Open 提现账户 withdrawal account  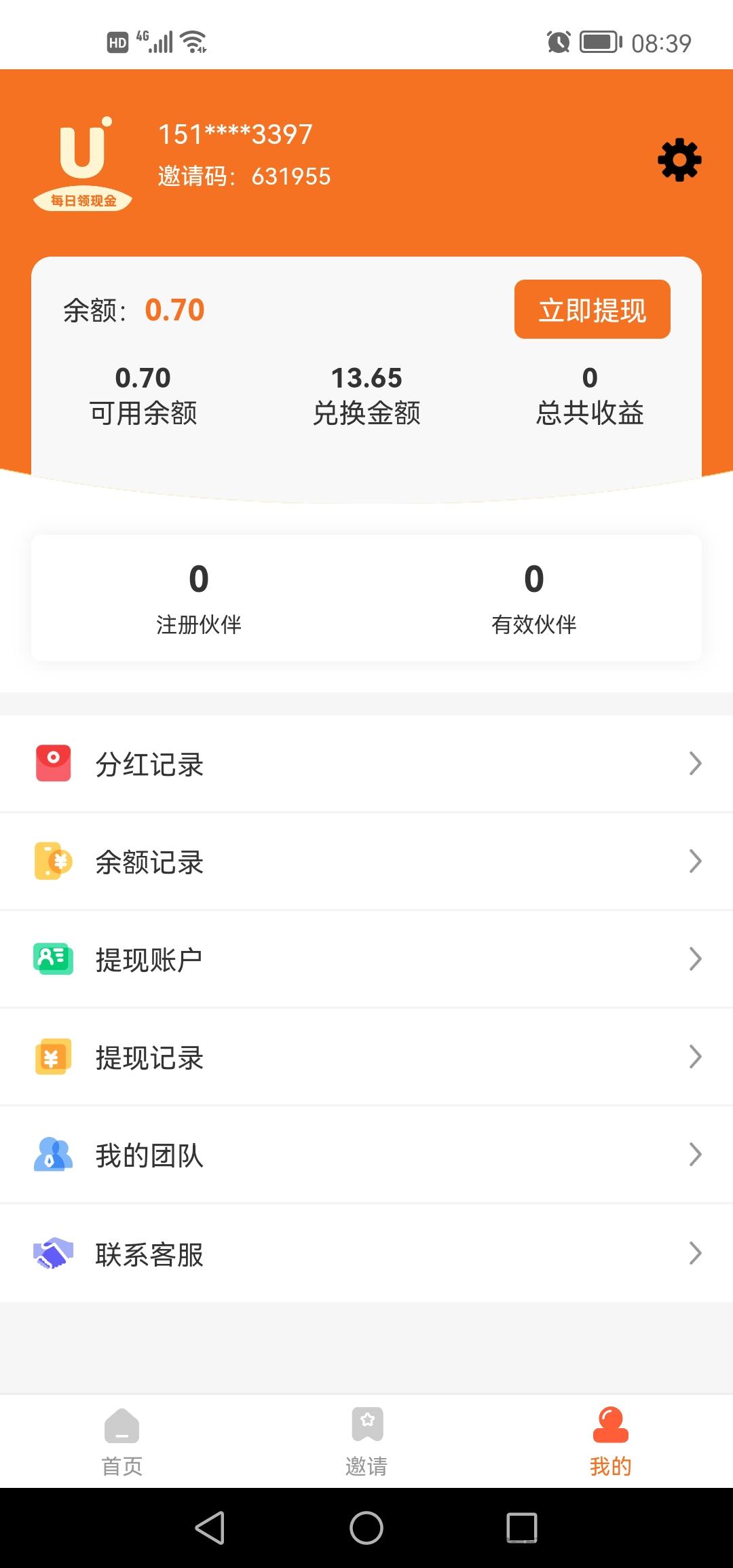(366, 959)
